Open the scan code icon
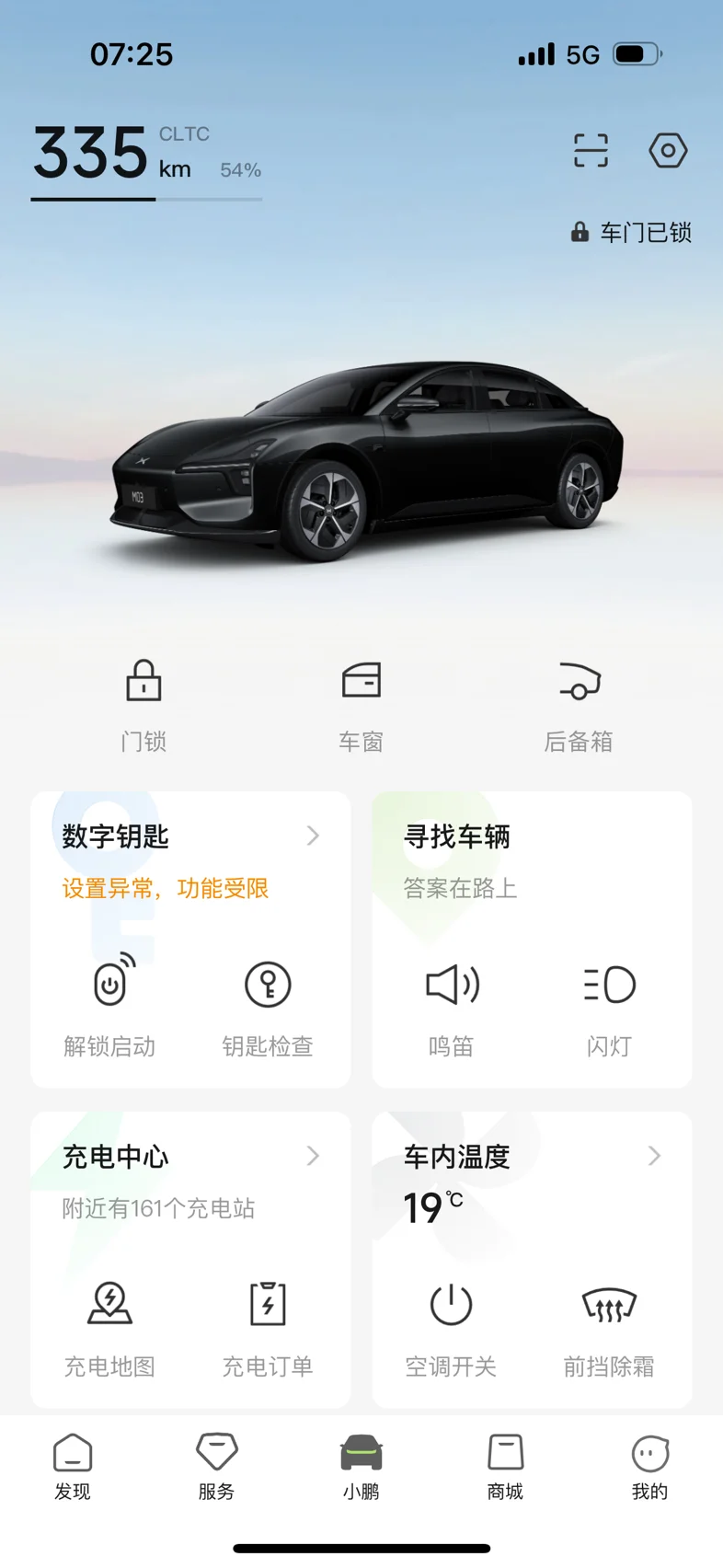723x1568 pixels. 591,150
